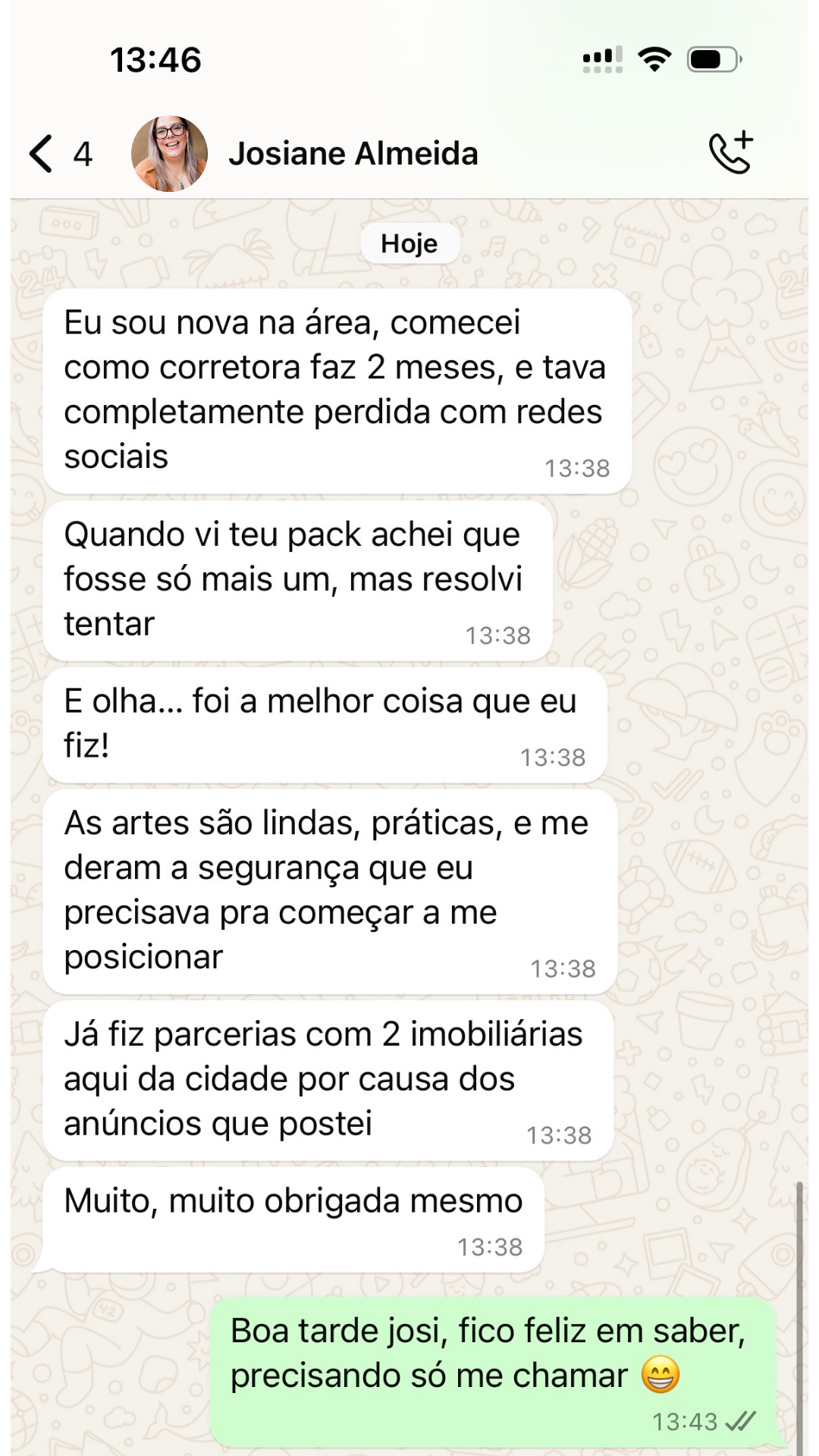This screenshot has height=1456, width=819.
Task: Open Josiane Almeida's profile picture
Action: point(169,154)
